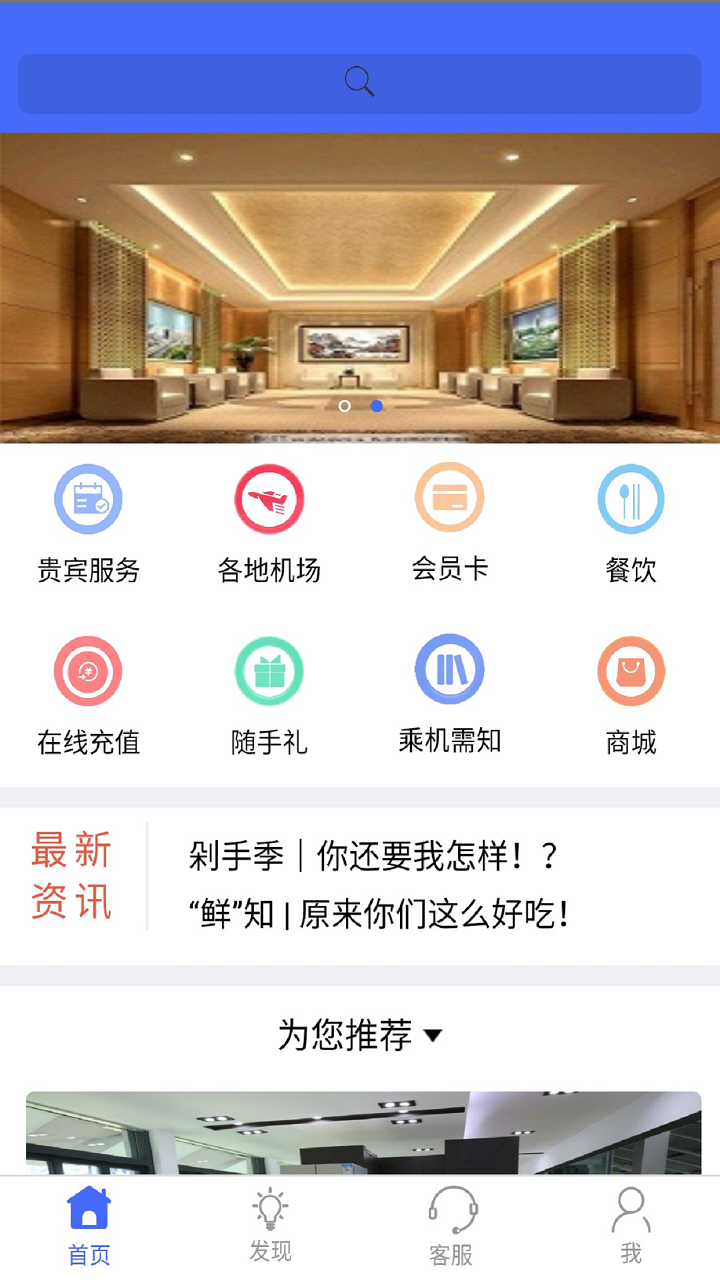Switch to the 我 profile tab
The width and height of the screenshot is (720, 1280).
(x=631, y=1226)
